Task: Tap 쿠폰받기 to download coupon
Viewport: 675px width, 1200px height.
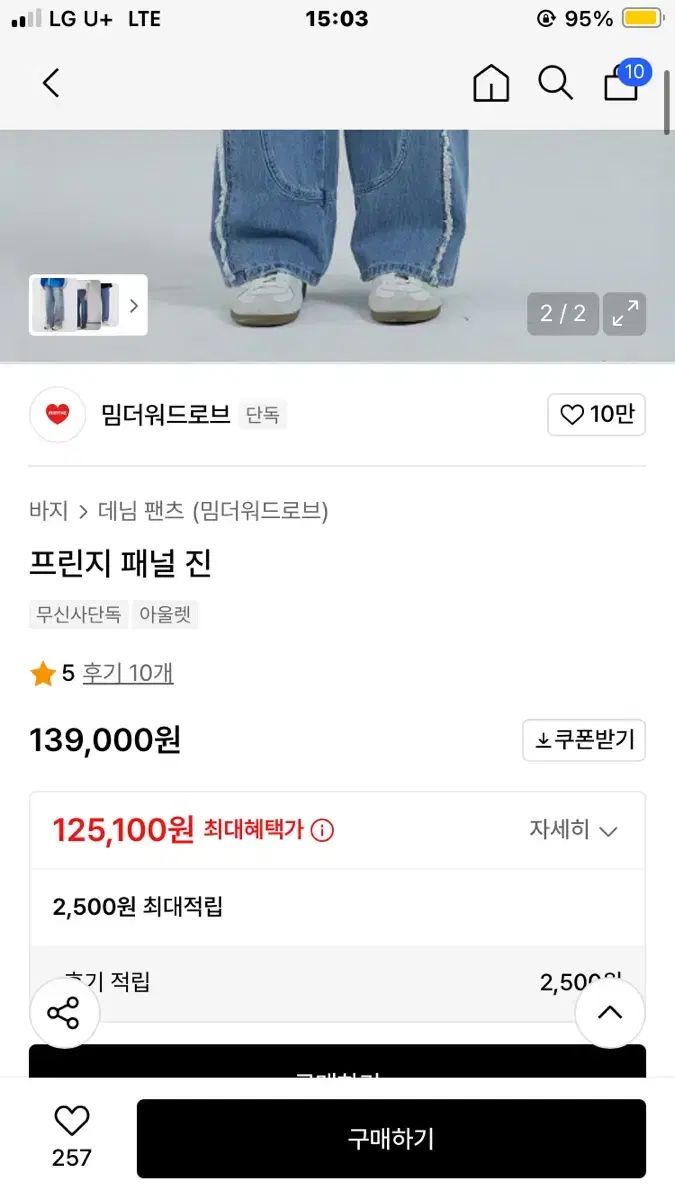Action: pos(584,740)
